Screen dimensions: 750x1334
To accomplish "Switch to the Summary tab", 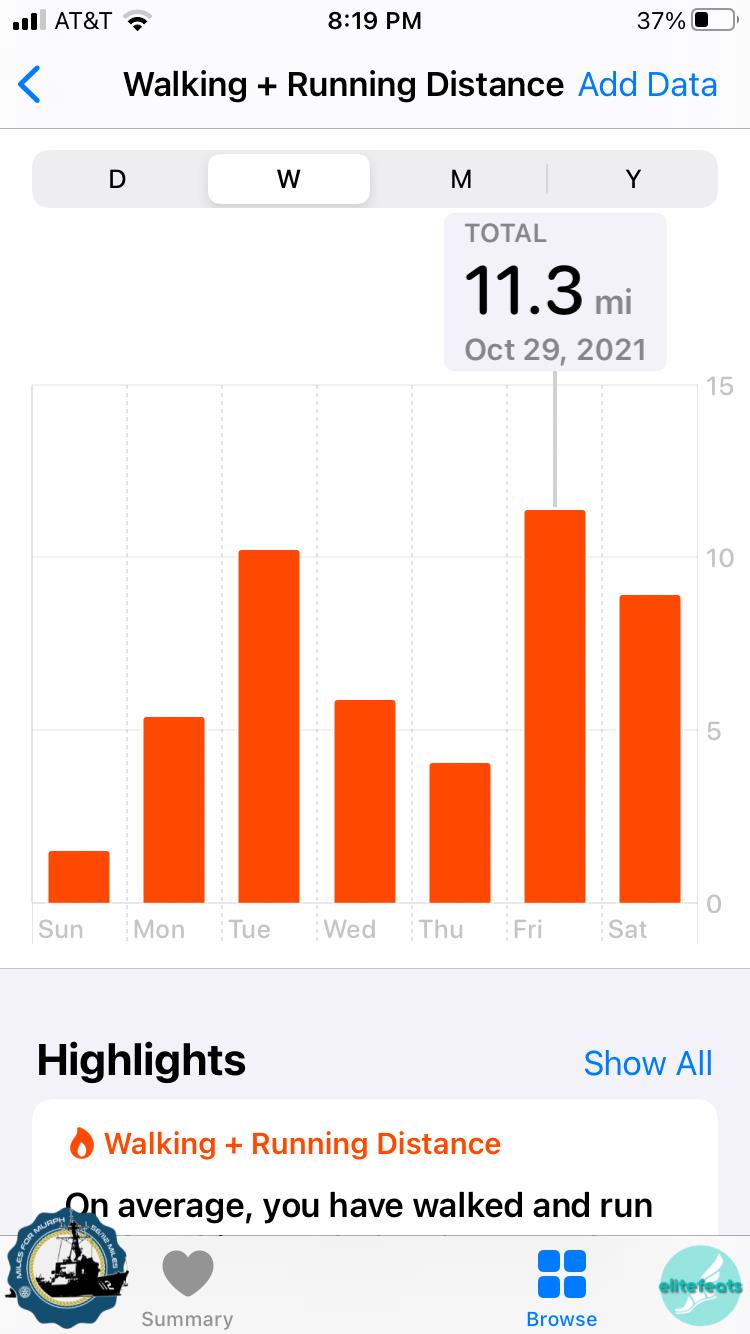I will [187, 1290].
